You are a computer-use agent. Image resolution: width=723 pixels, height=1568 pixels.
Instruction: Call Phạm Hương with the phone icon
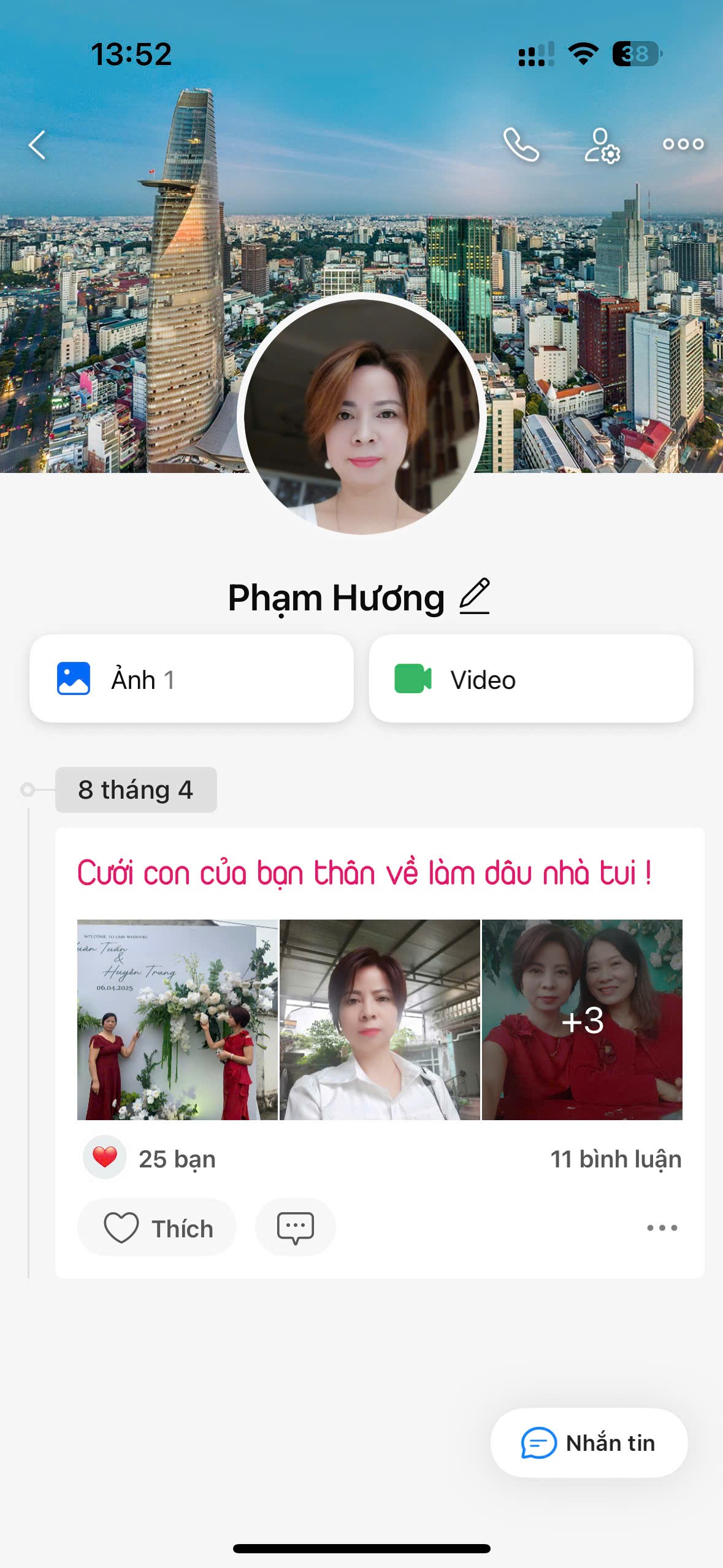521,145
